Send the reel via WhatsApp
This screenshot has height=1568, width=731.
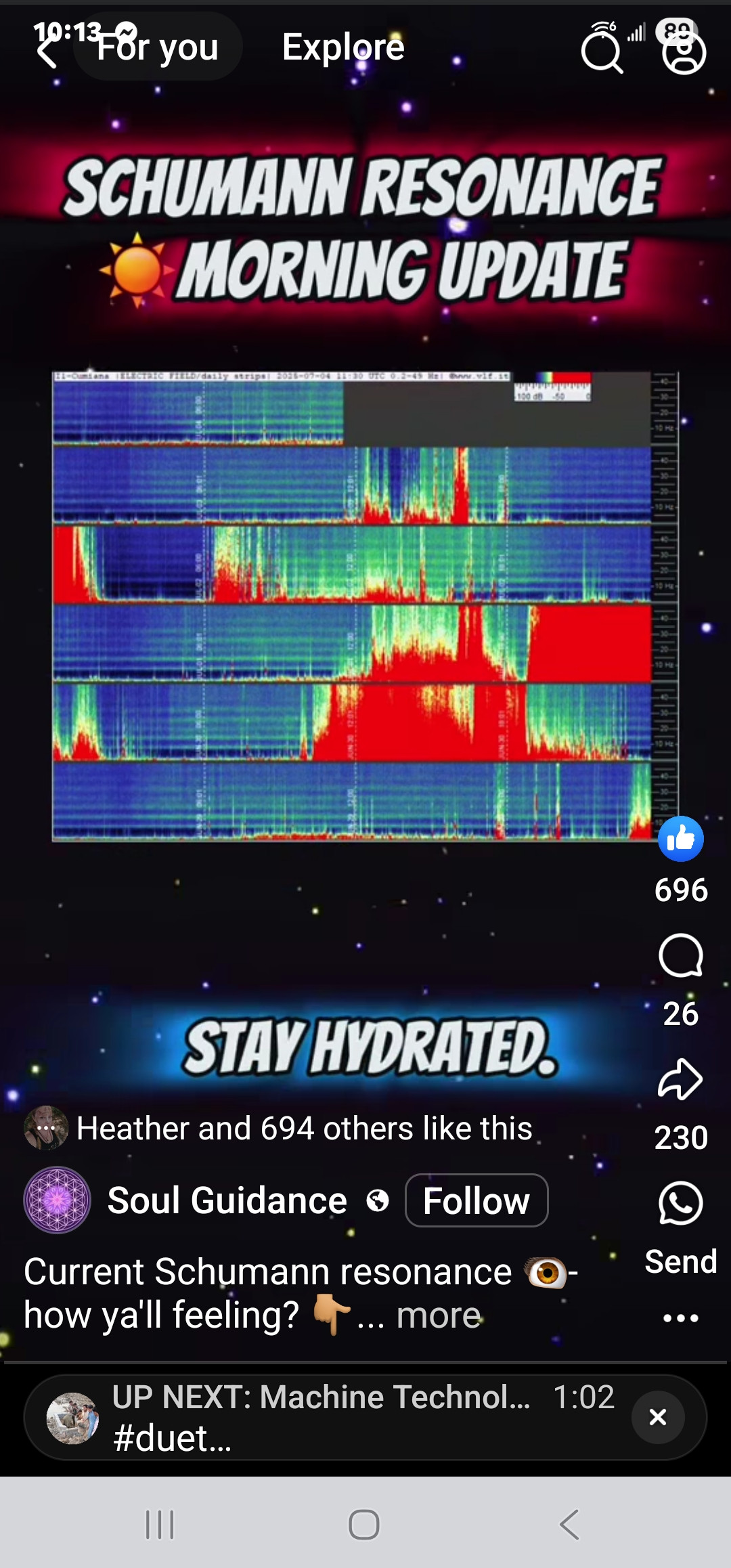680,1204
